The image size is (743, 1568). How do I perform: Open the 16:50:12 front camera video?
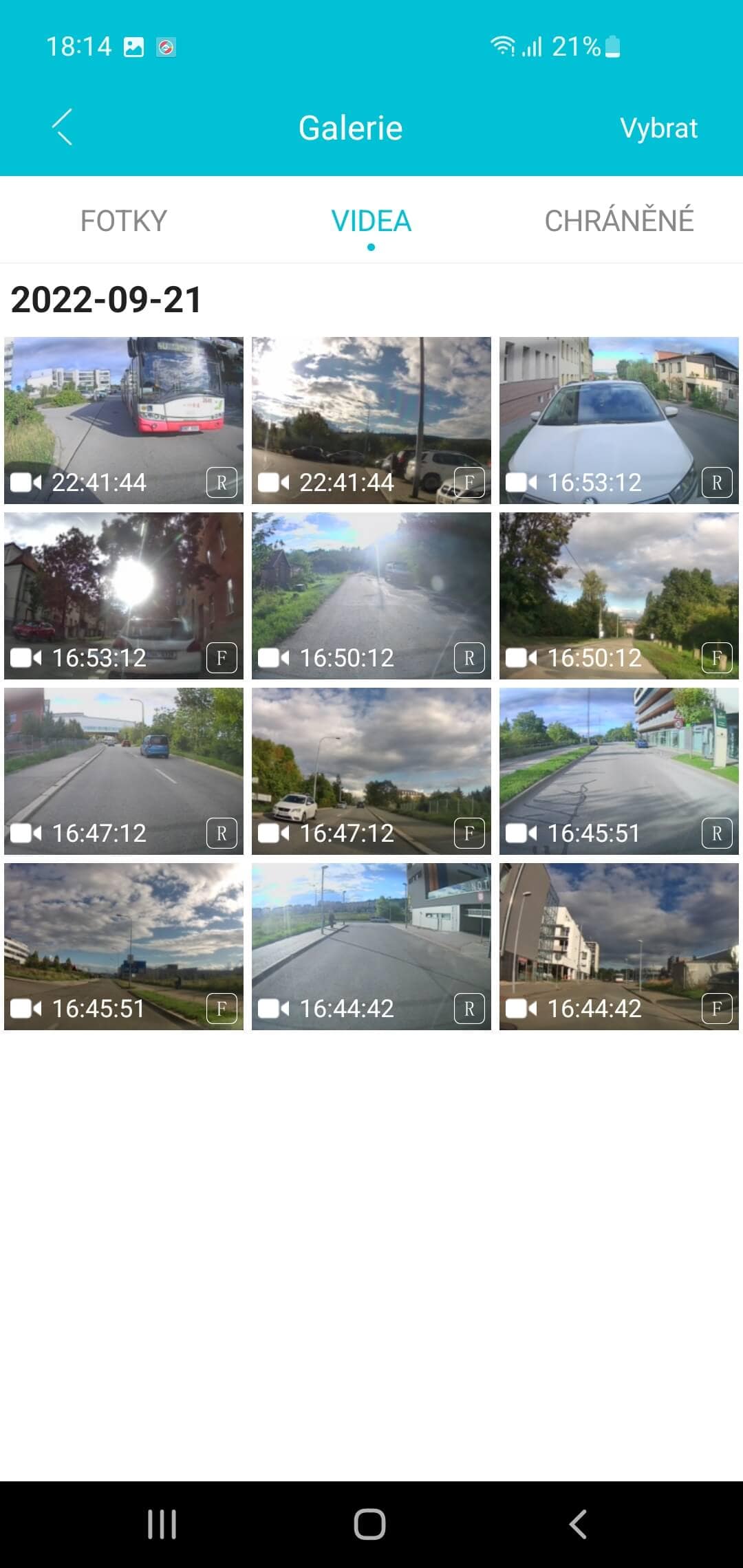click(x=619, y=596)
